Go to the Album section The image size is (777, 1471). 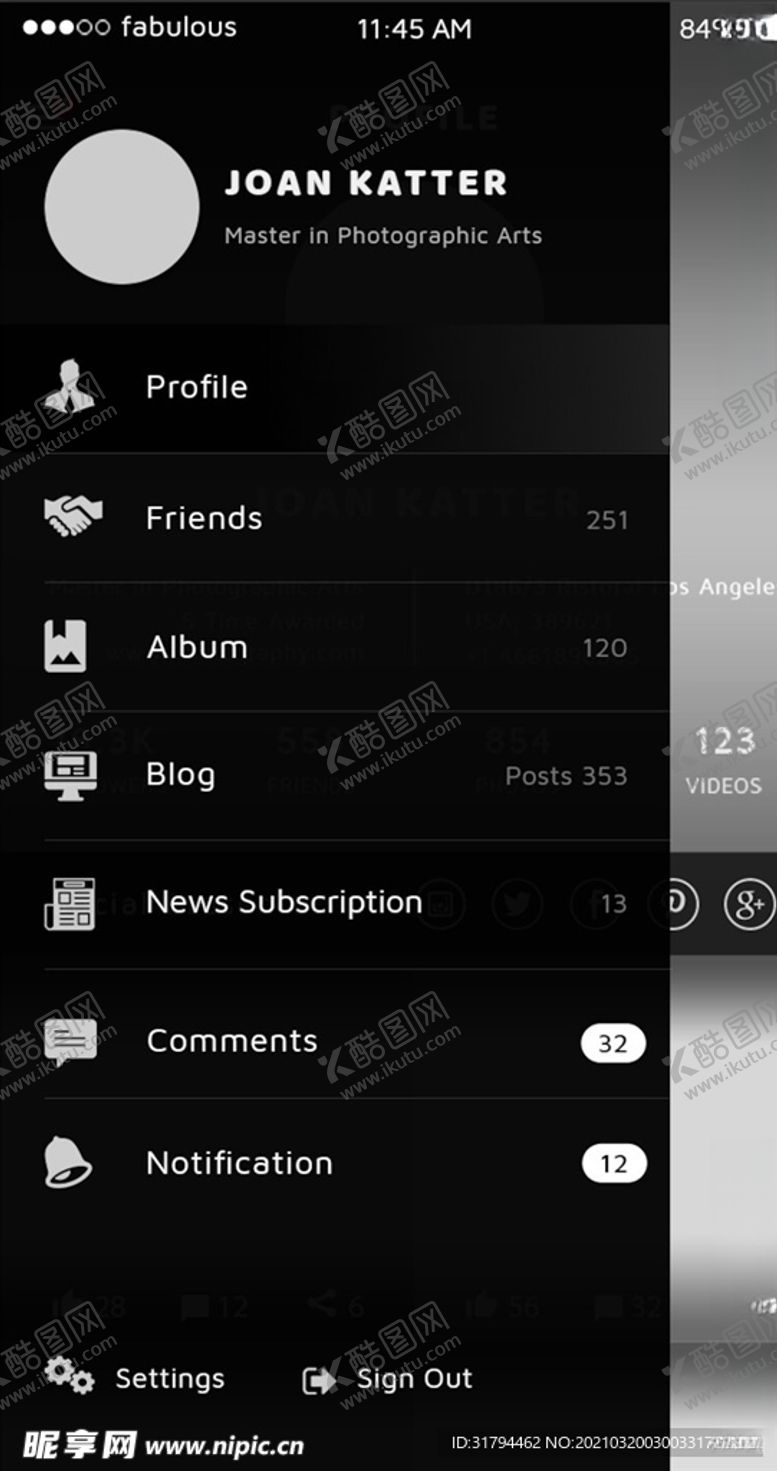tap(335, 647)
